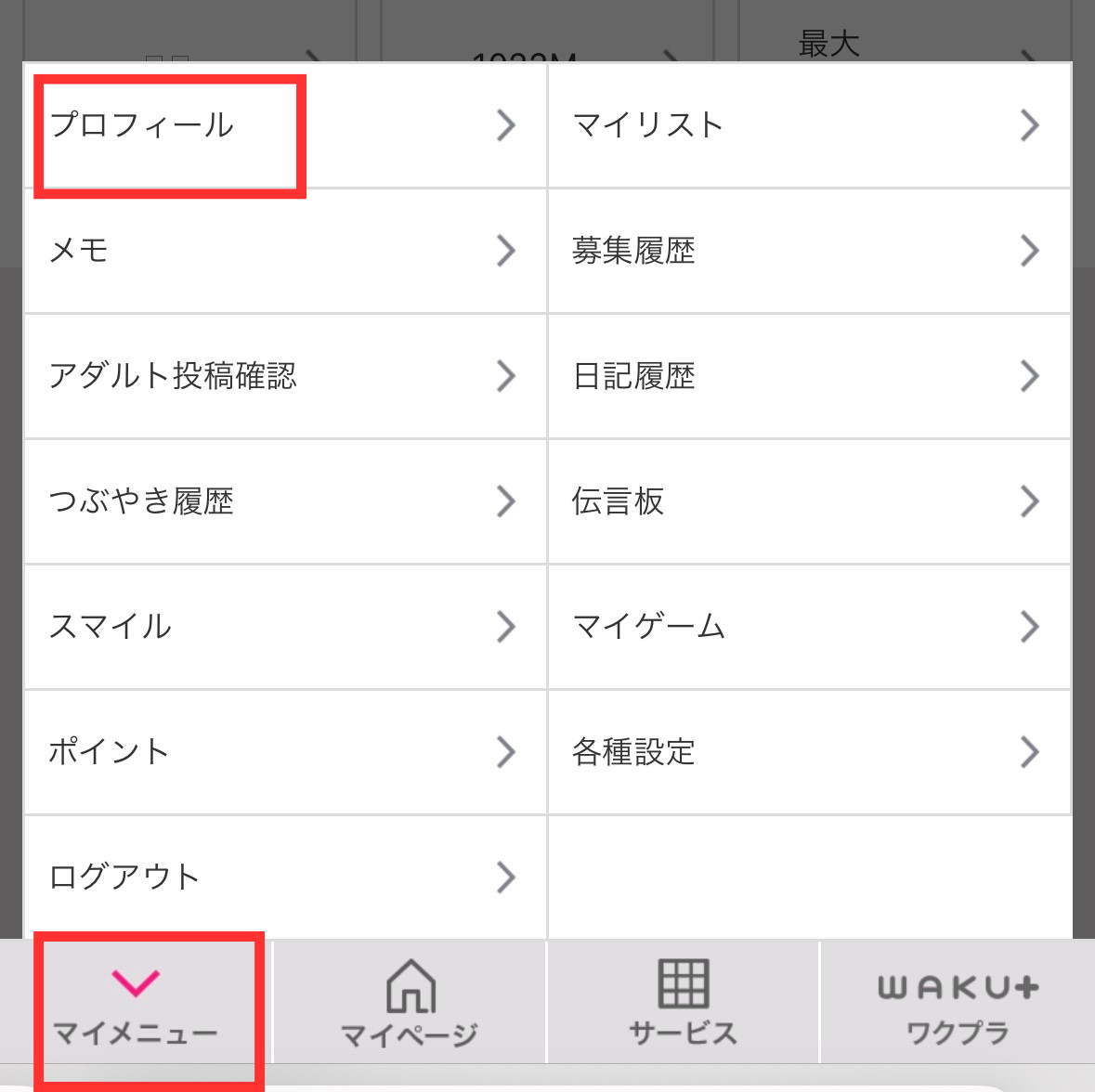Open the ワクプラ tab

point(958,1005)
